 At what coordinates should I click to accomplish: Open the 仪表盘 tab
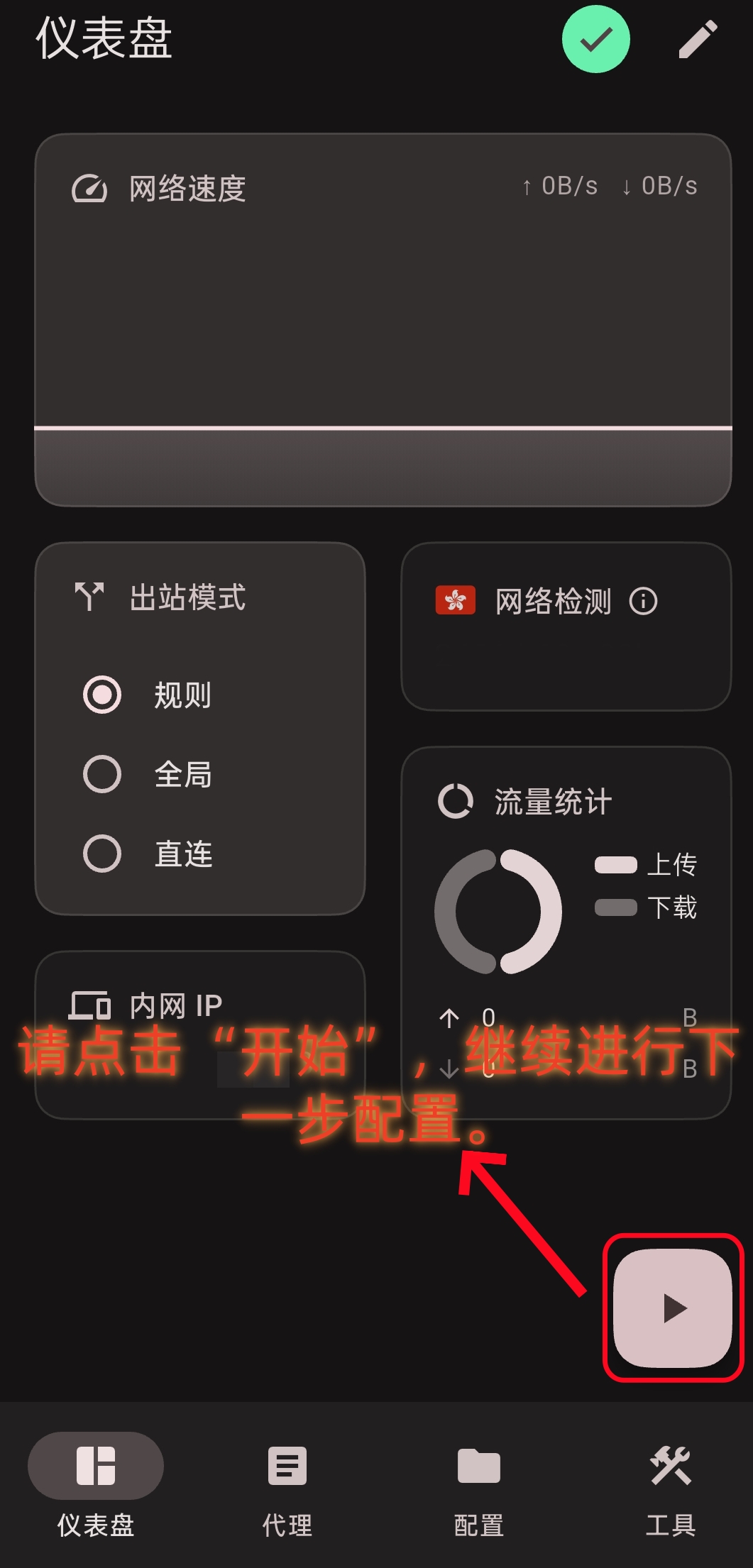tap(96, 1483)
